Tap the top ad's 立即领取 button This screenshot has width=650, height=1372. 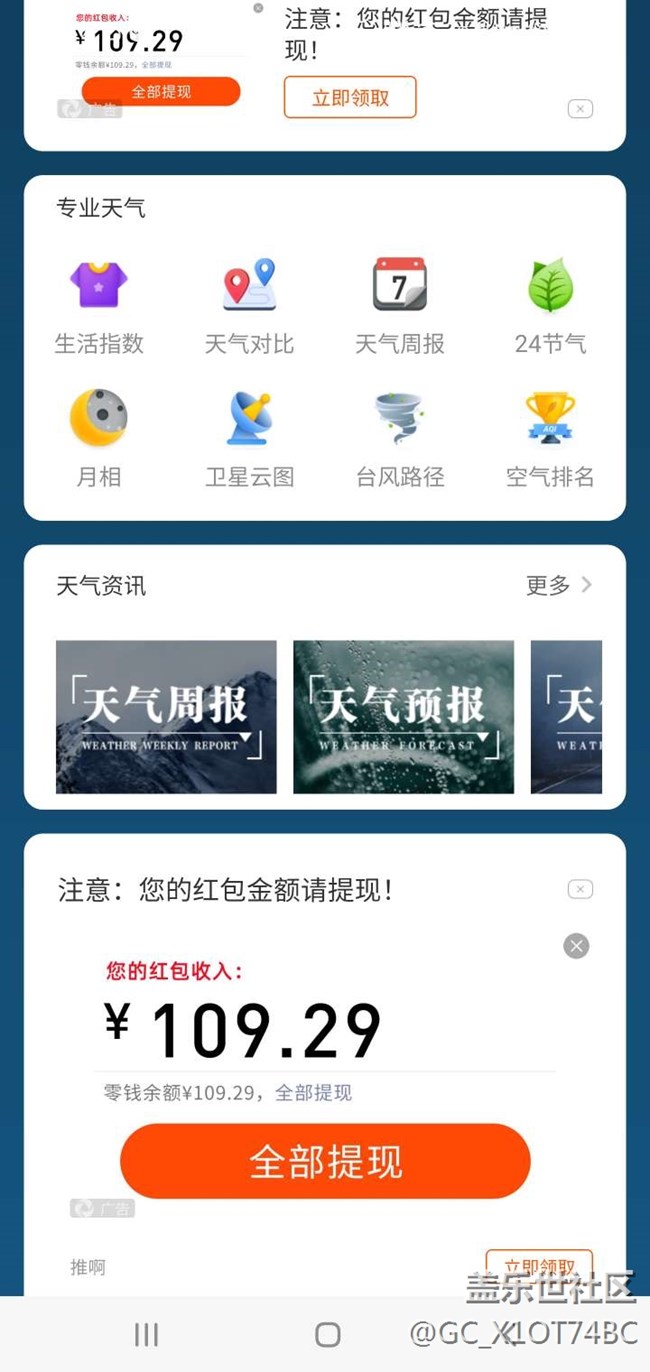click(x=350, y=98)
